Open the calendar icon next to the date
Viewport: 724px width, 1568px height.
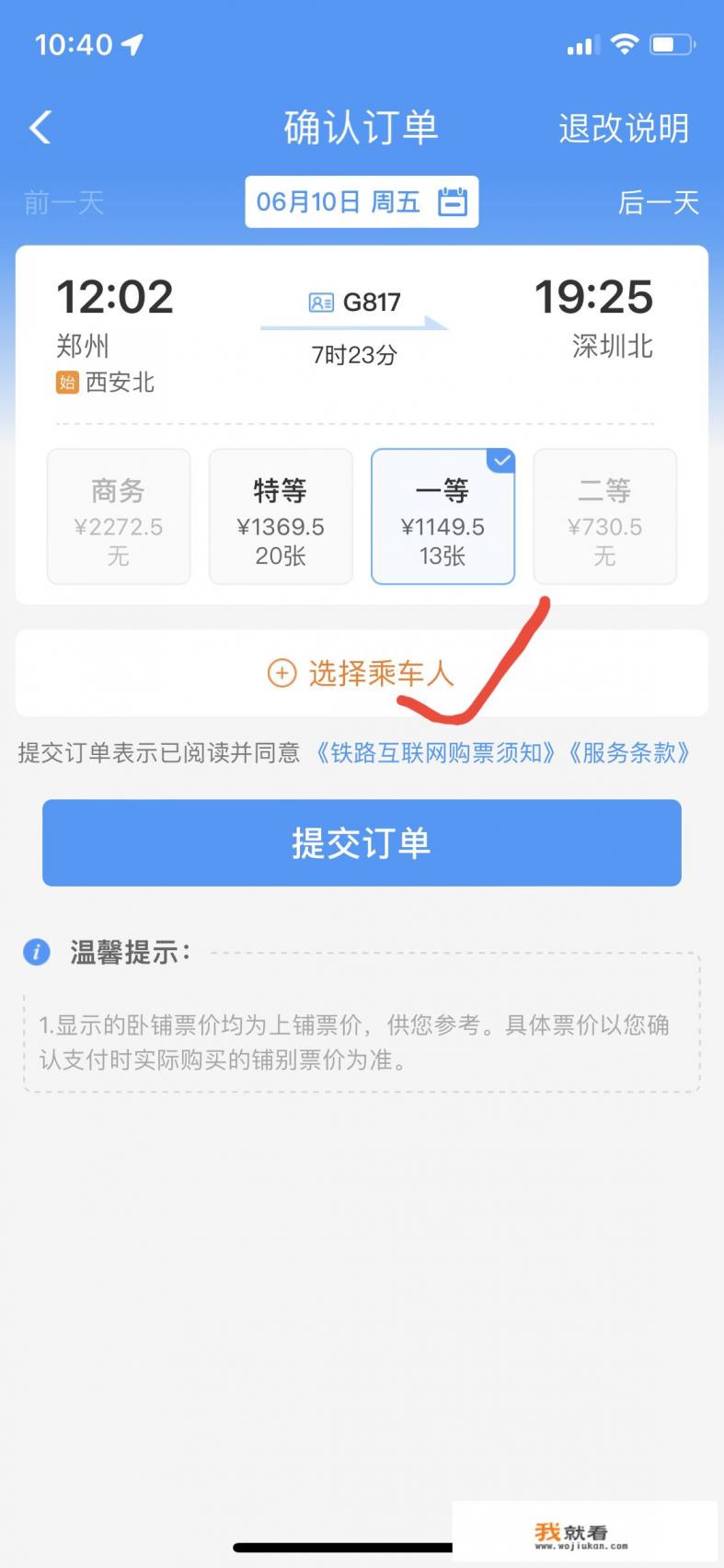pyautogui.click(x=455, y=202)
